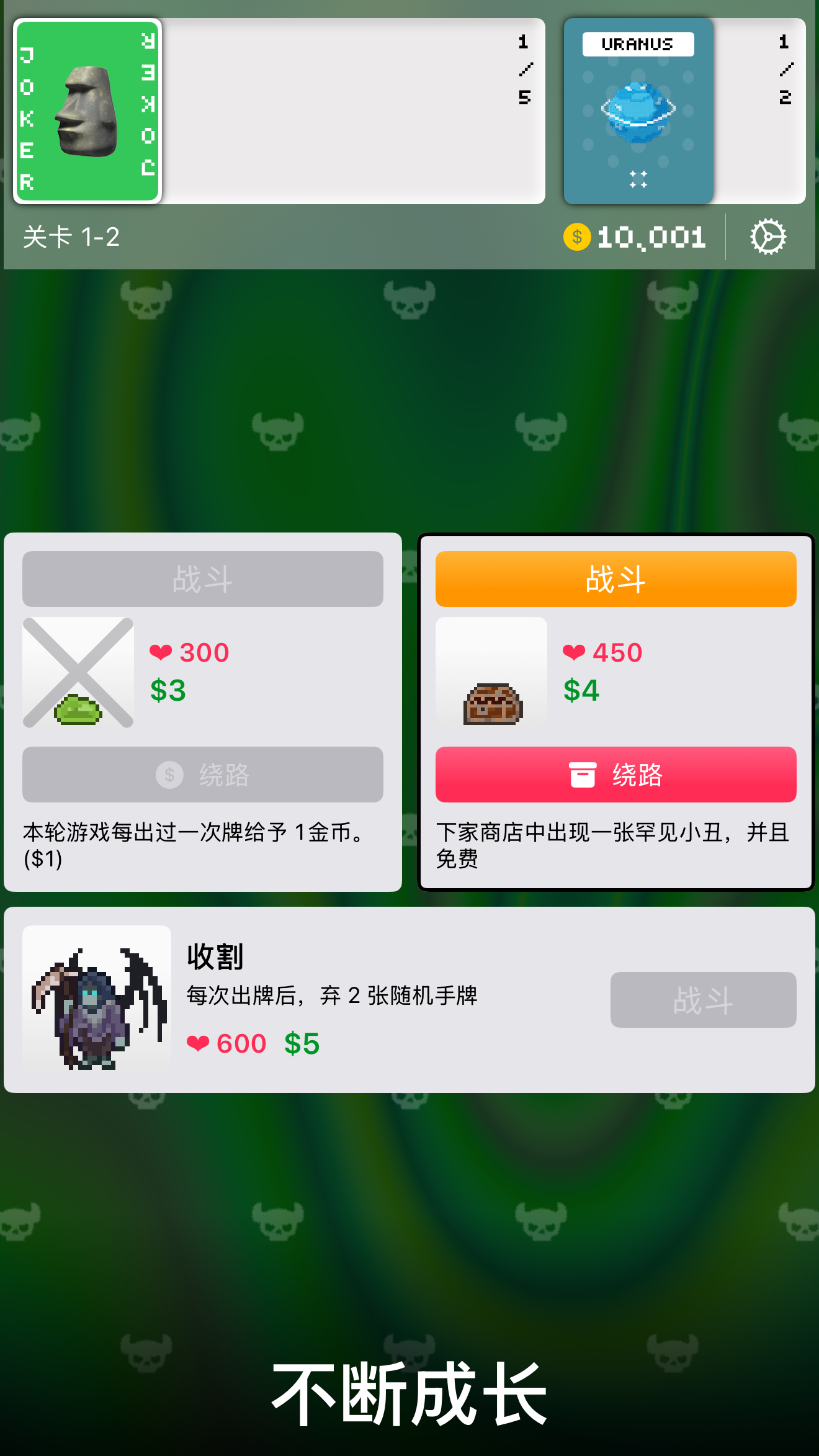This screenshot has width=819, height=1456.
Task: Tap the red 绕路 detour button
Action: 615,775
